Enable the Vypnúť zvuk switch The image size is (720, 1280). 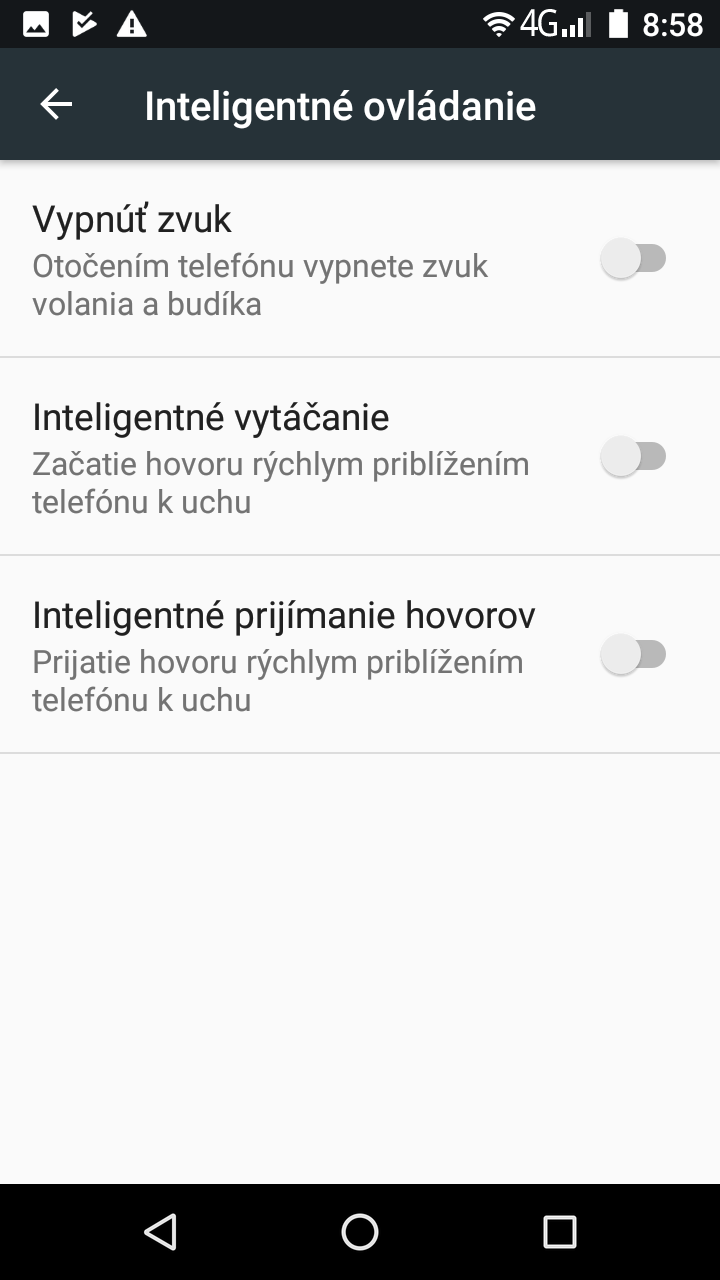[633, 259]
